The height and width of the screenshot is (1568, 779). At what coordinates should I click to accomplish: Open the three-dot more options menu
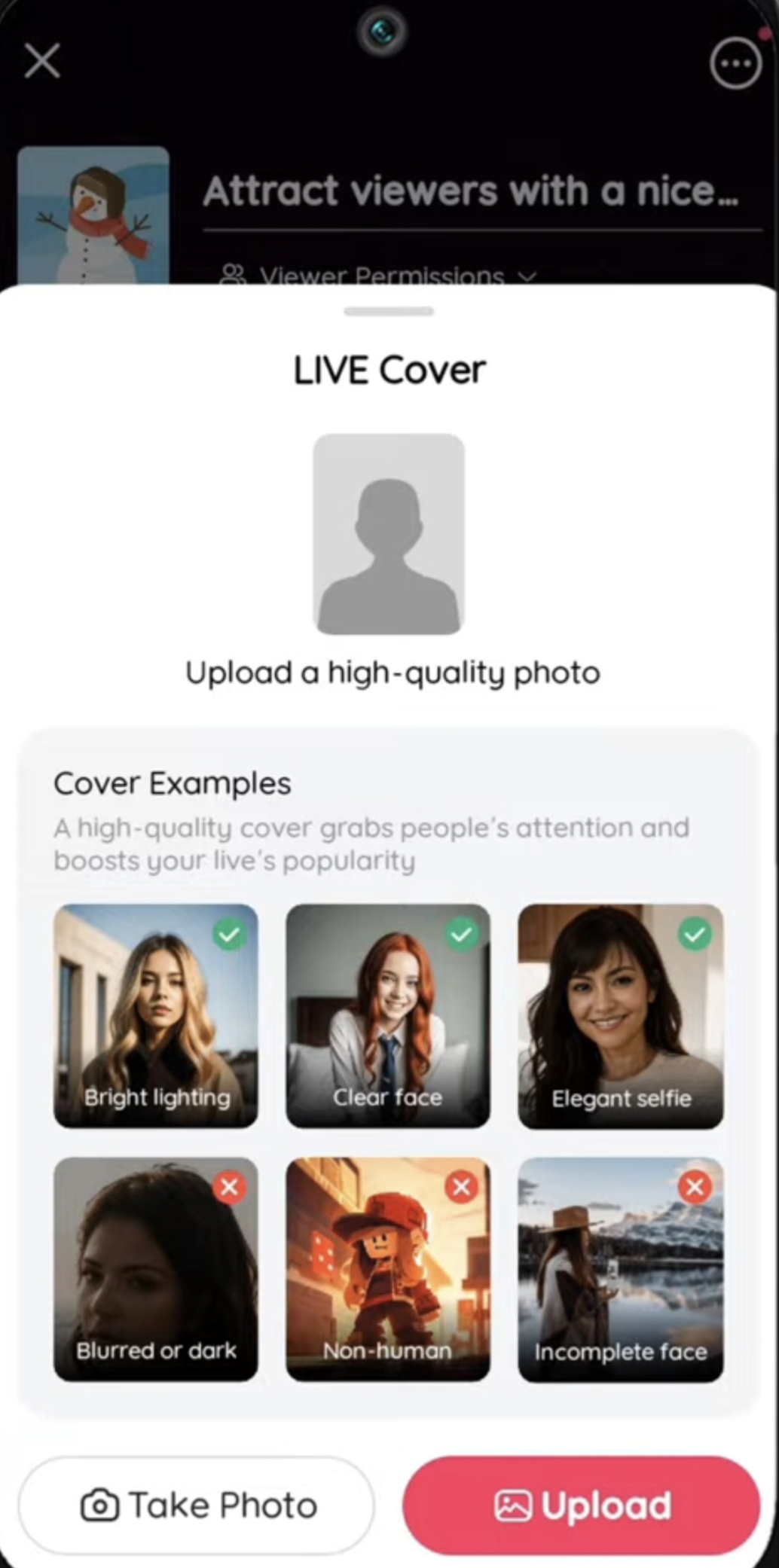[x=735, y=63]
